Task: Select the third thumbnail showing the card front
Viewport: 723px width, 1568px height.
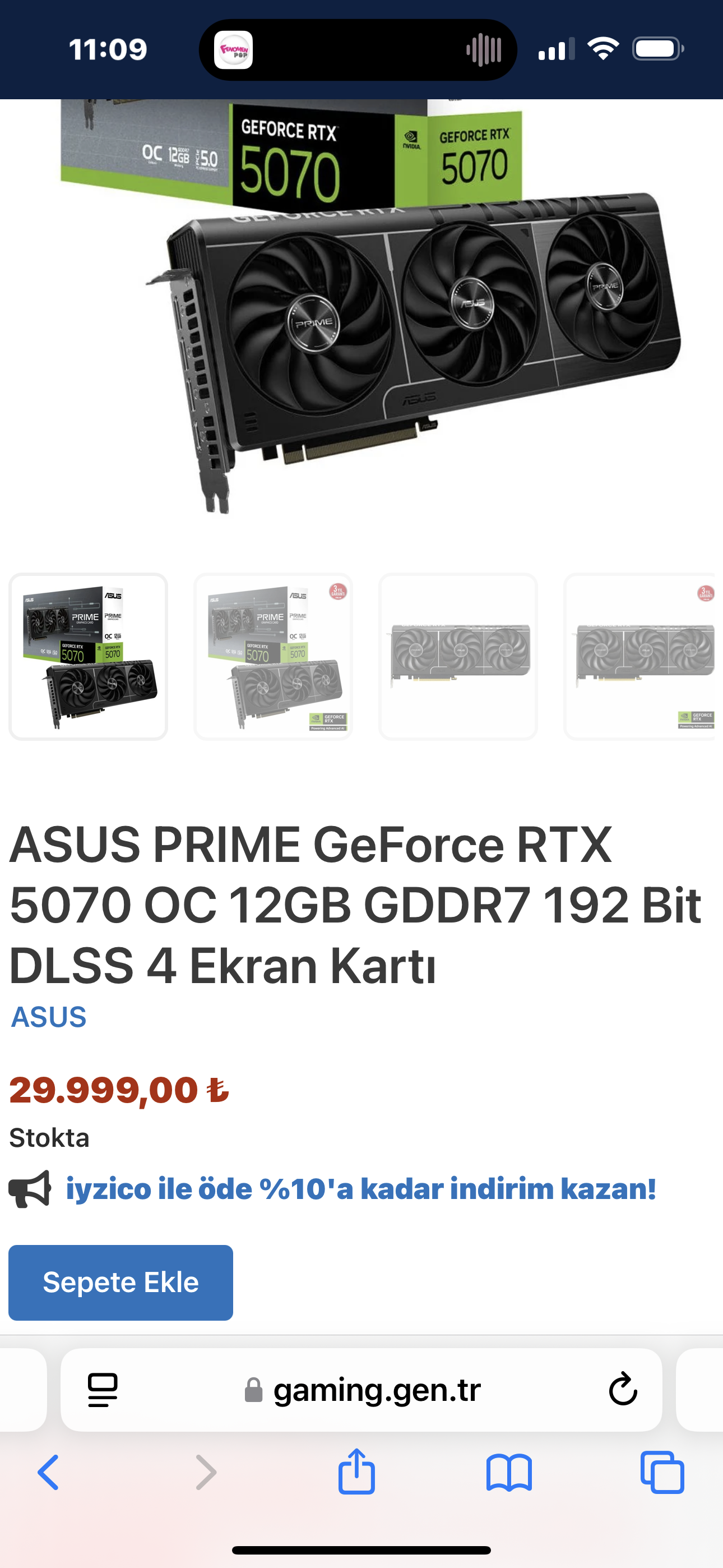Action: click(x=458, y=656)
